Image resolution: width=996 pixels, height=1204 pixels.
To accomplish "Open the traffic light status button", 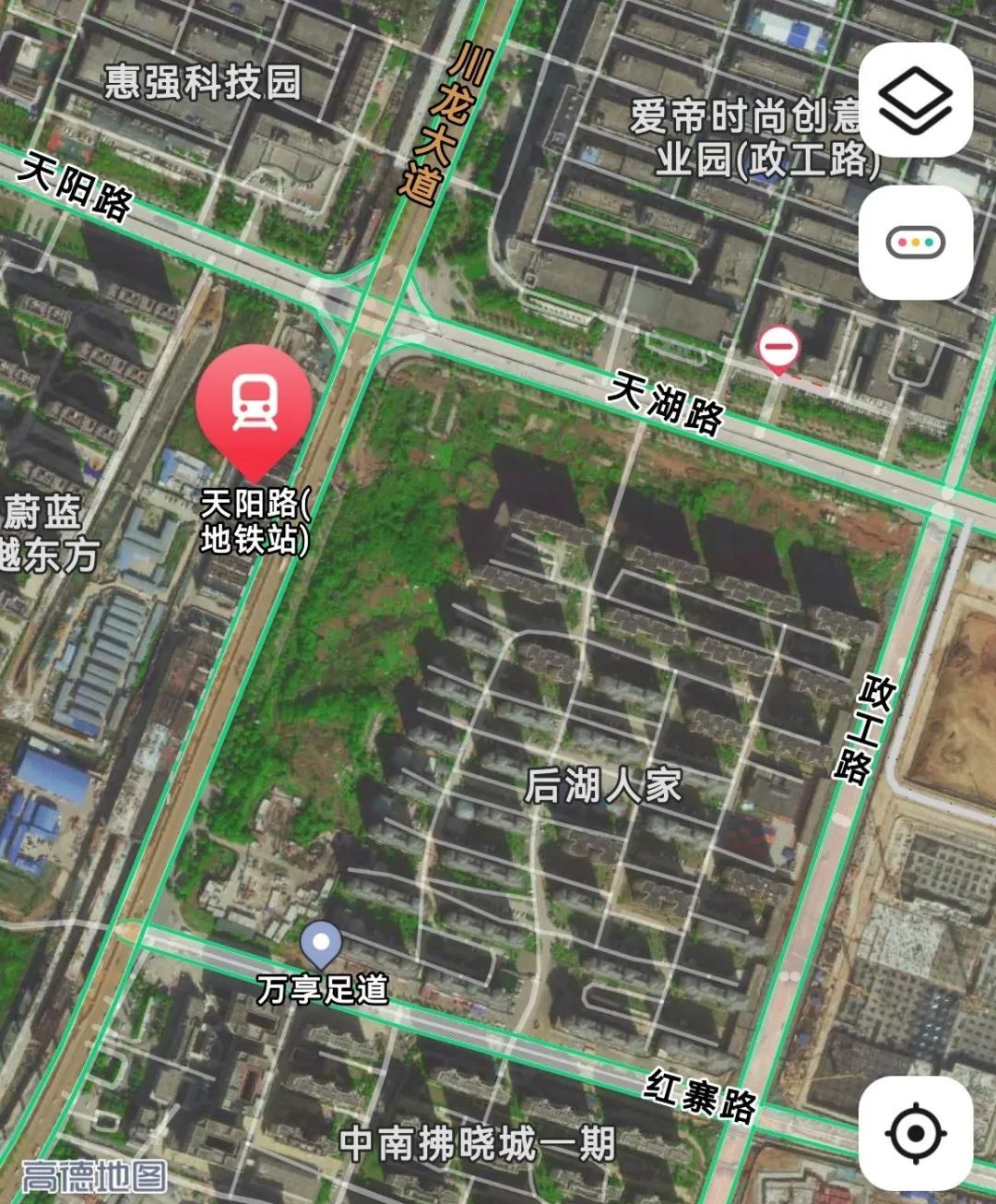I will click(x=915, y=243).
